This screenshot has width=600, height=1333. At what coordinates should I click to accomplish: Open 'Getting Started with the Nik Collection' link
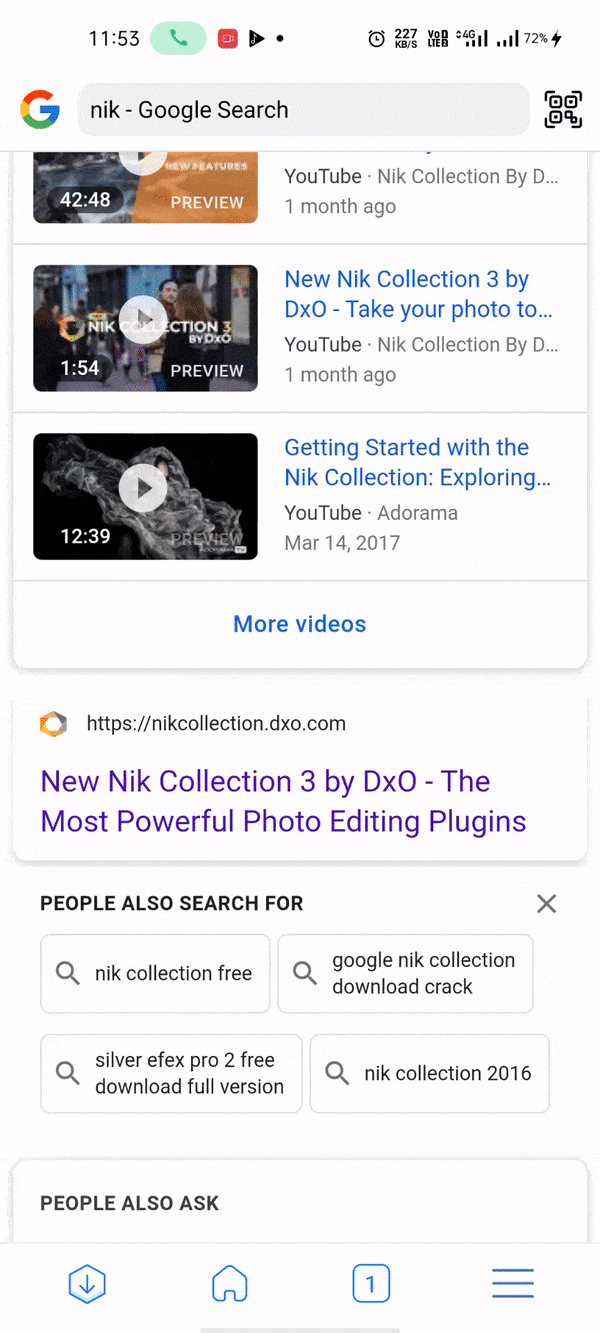[x=417, y=462]
